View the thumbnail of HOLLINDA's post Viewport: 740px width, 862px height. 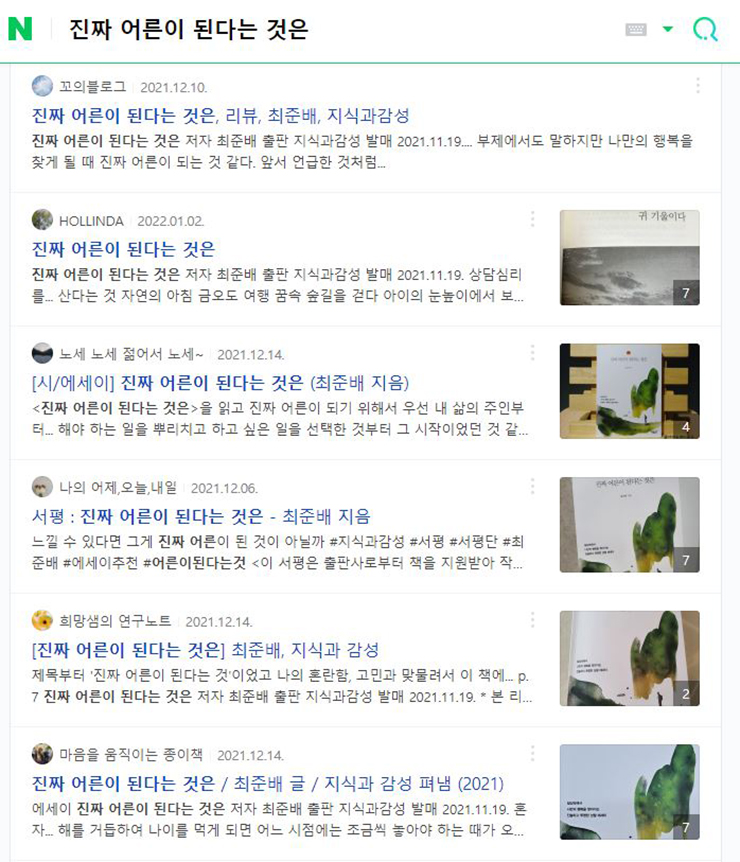tap(629, 257)
